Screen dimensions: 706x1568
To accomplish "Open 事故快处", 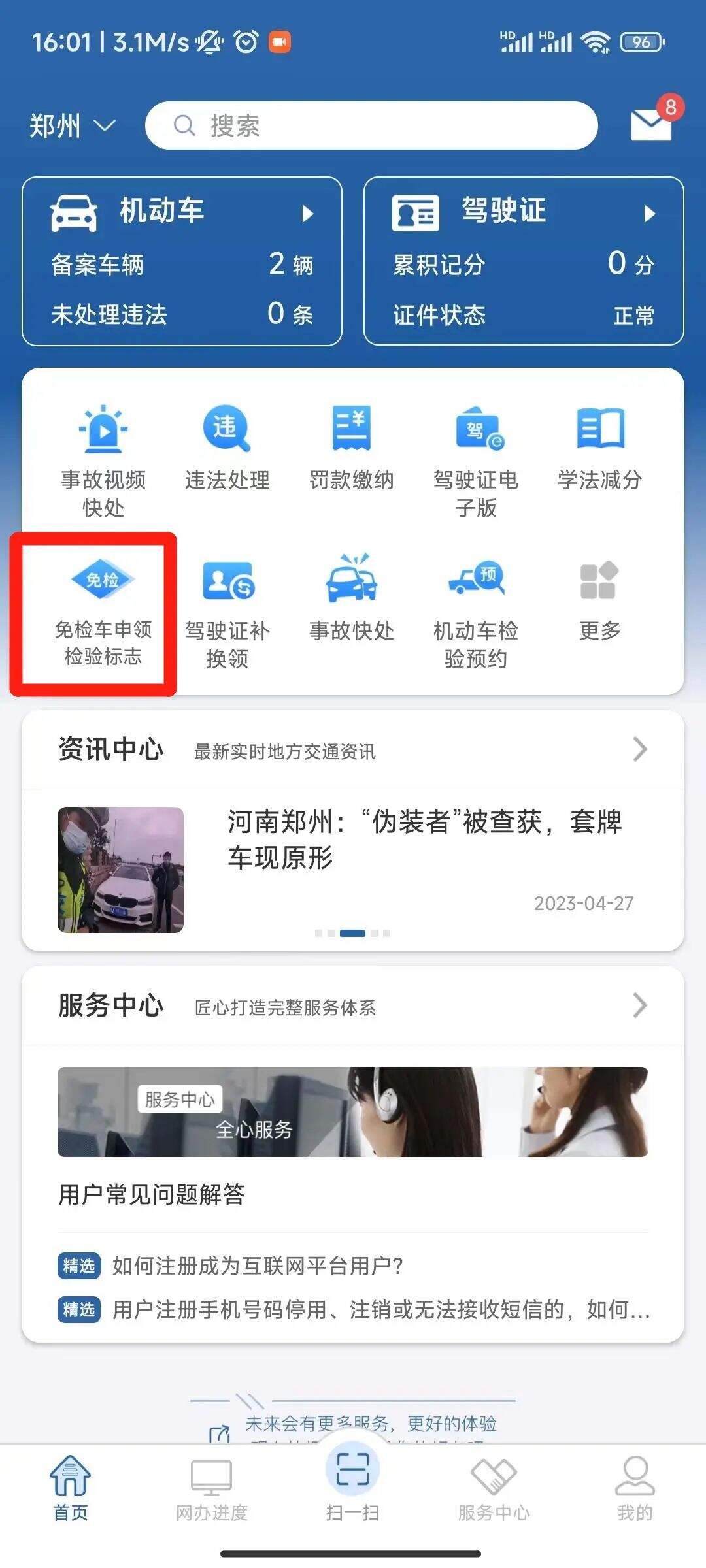I will 351,599.
